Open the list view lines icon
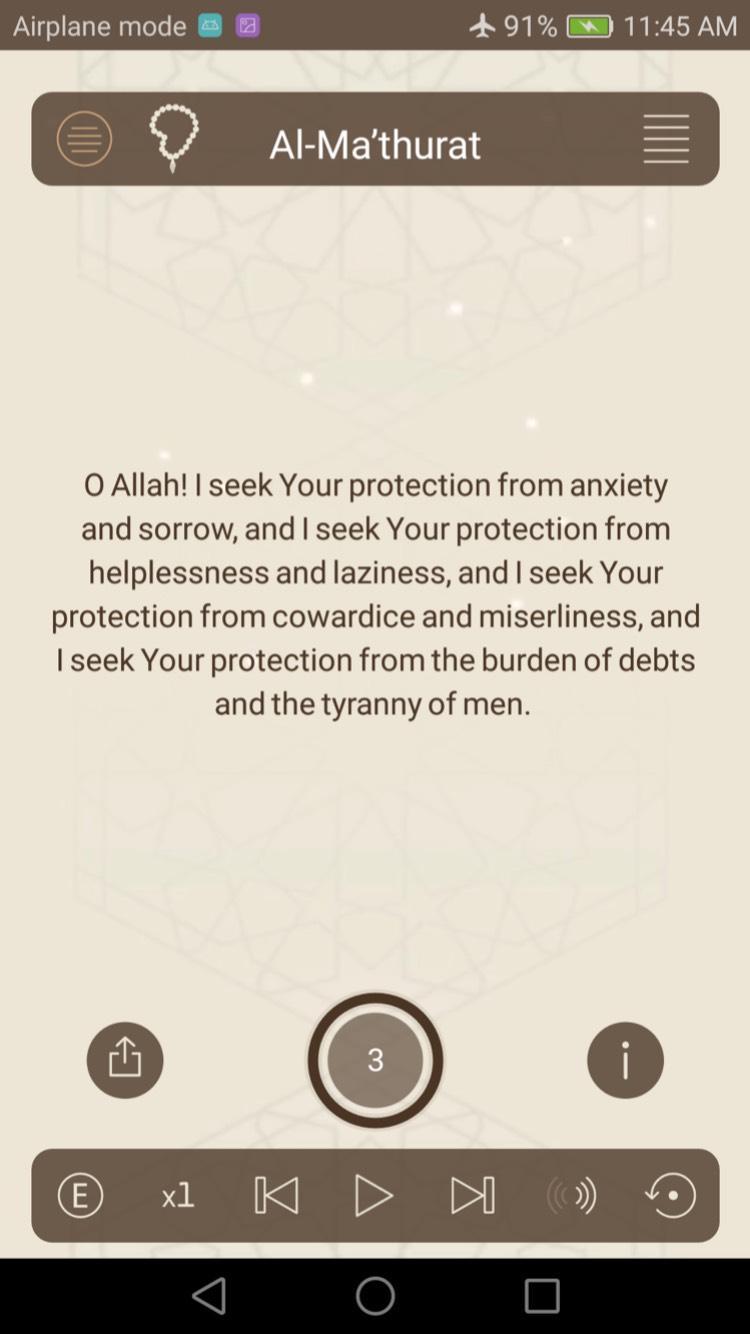Image resolution: width=750 pixels, height=1334 pixels. (x=666, y=139)
